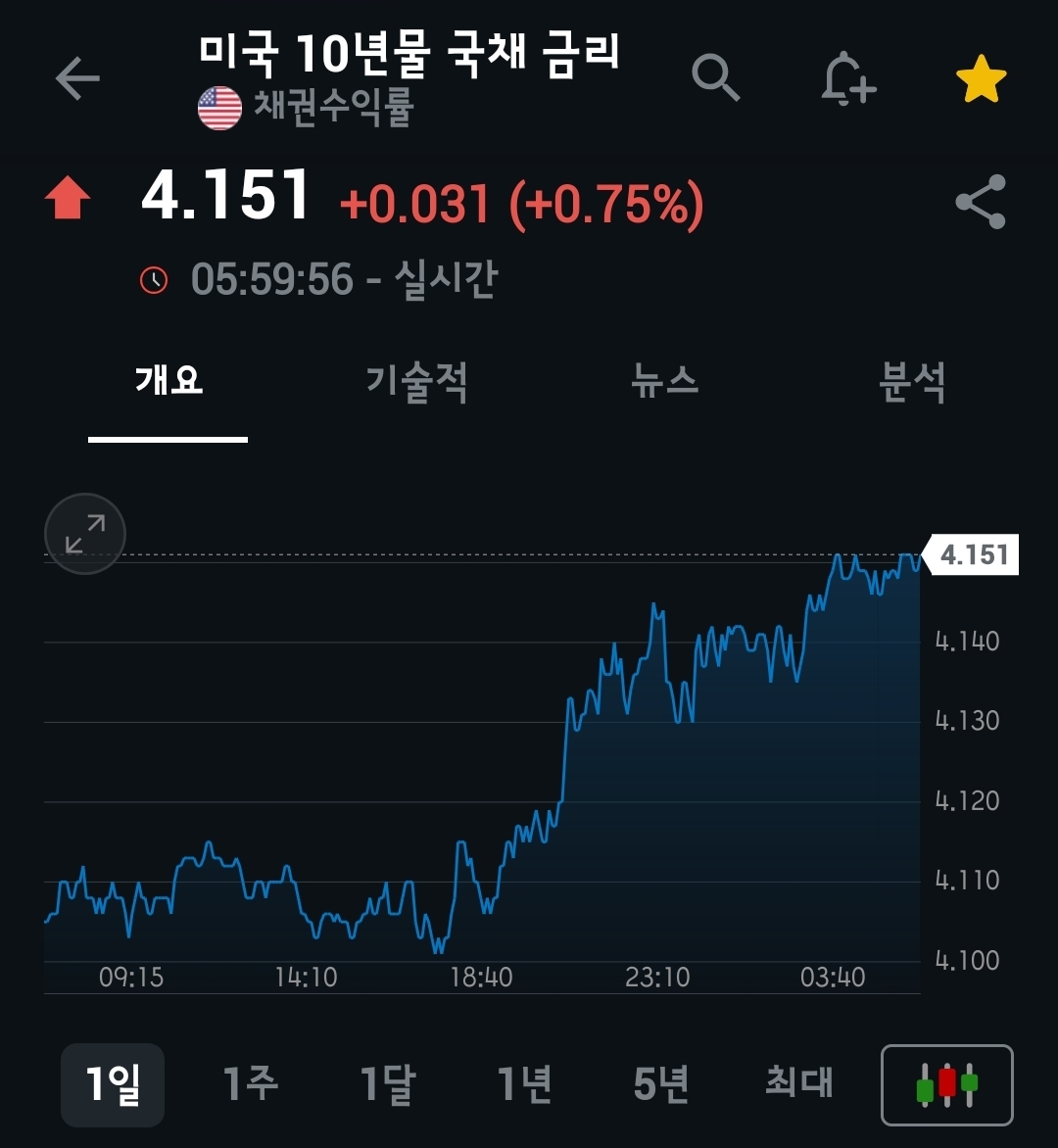1058x1148 pixels.
Task: Remove from watchlist via the star
Action: pos(981,80)
